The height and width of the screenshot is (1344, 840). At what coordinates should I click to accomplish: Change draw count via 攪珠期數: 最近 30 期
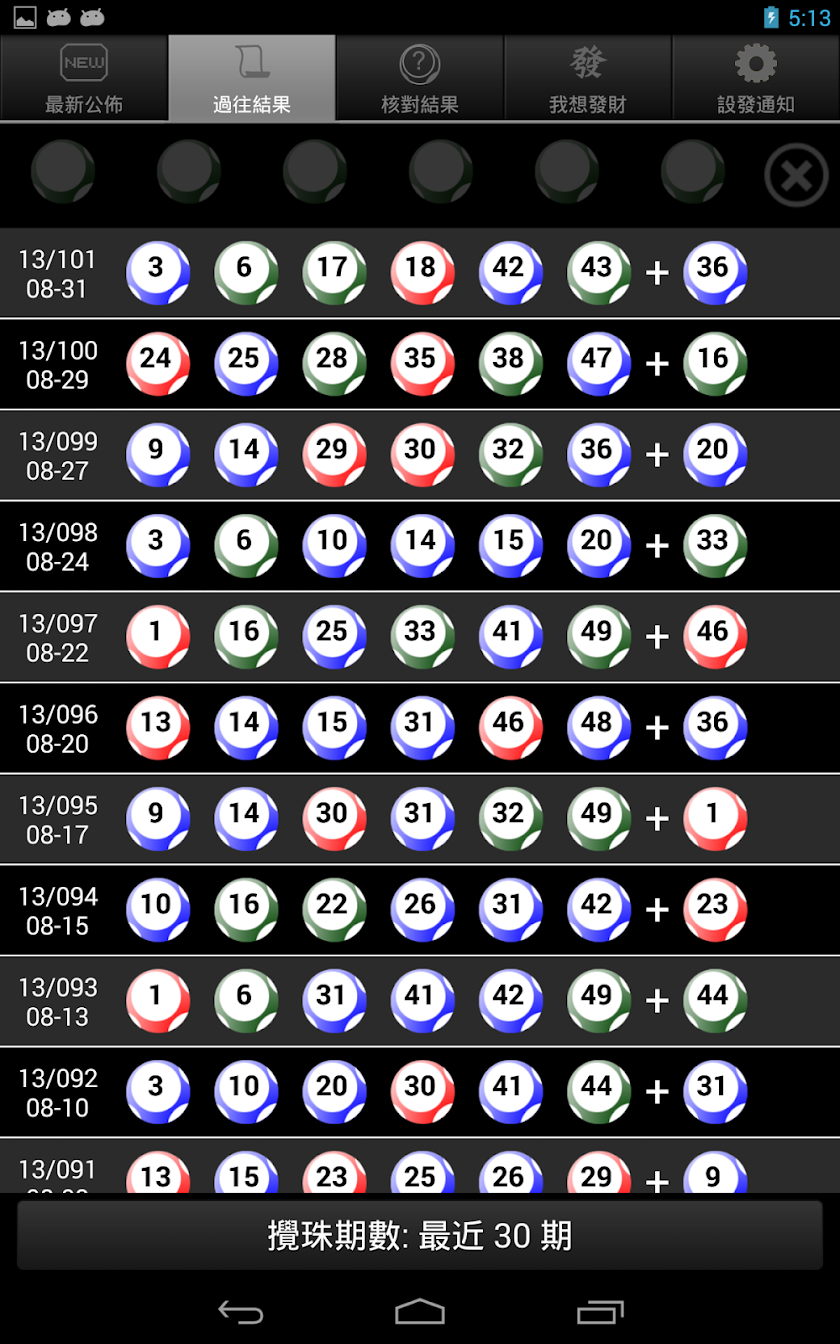pos(420,1236)
